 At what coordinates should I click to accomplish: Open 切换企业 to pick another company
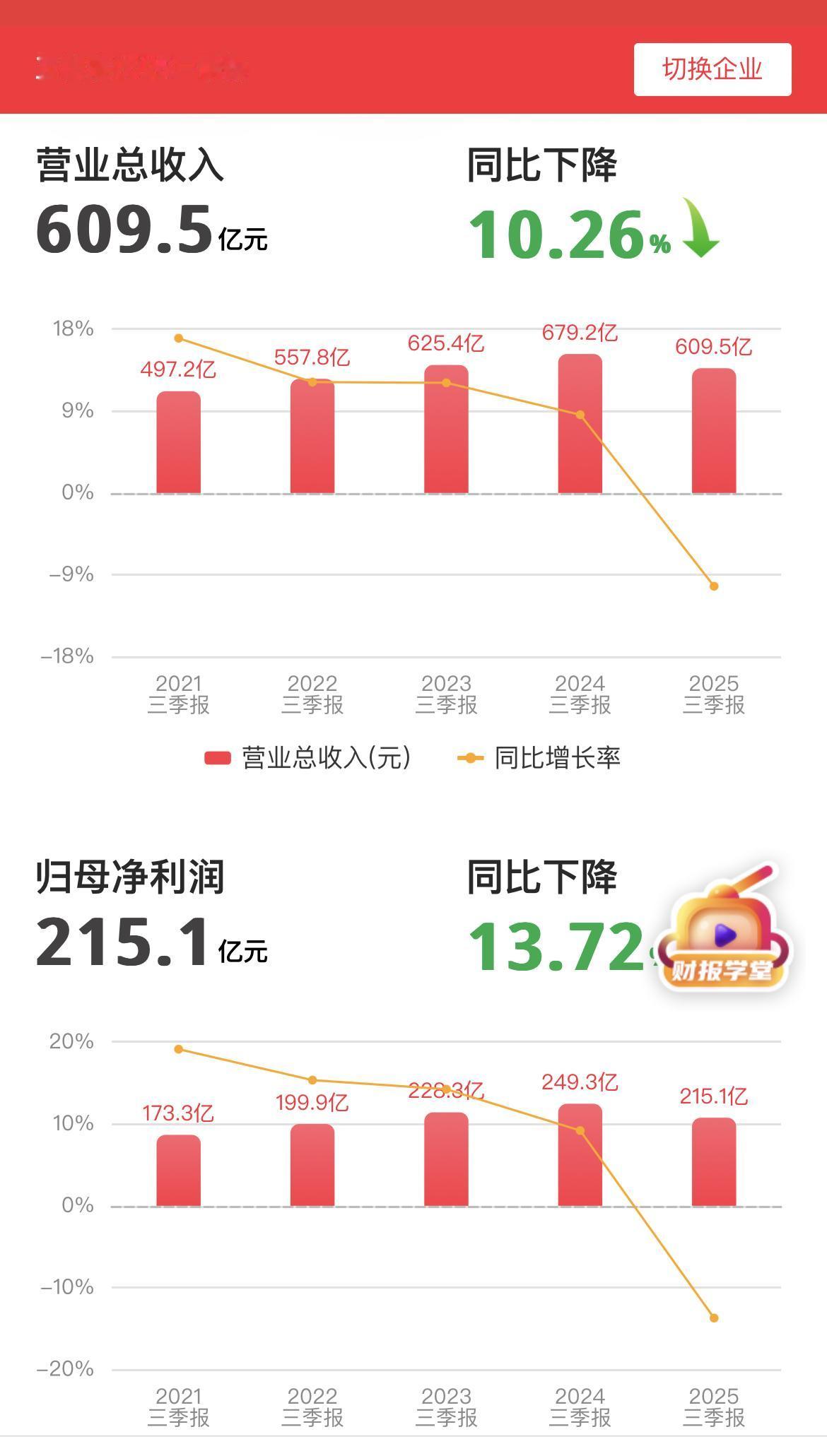(713, 68)
